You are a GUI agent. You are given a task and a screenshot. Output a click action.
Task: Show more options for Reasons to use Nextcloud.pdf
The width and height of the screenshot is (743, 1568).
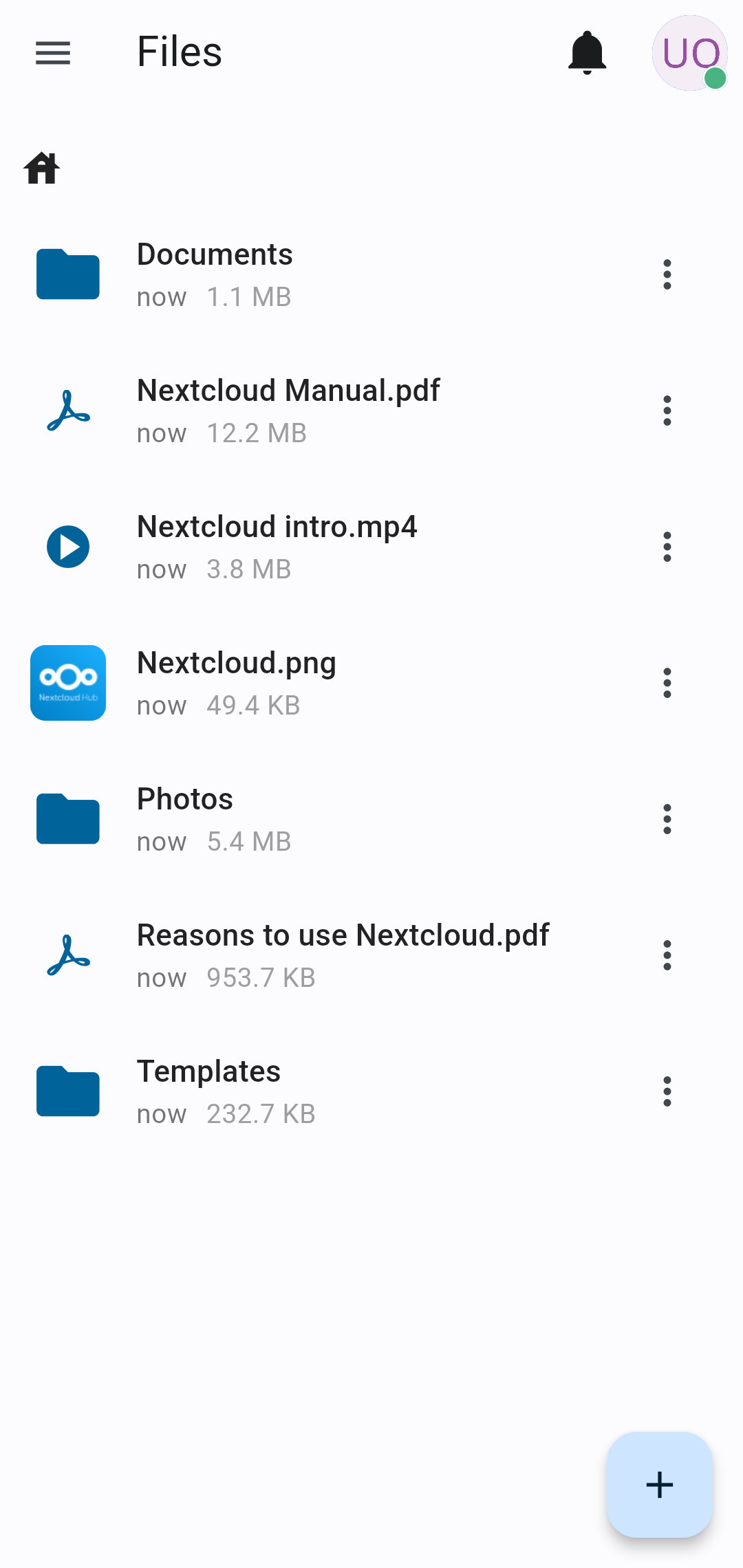coord(667,955)
